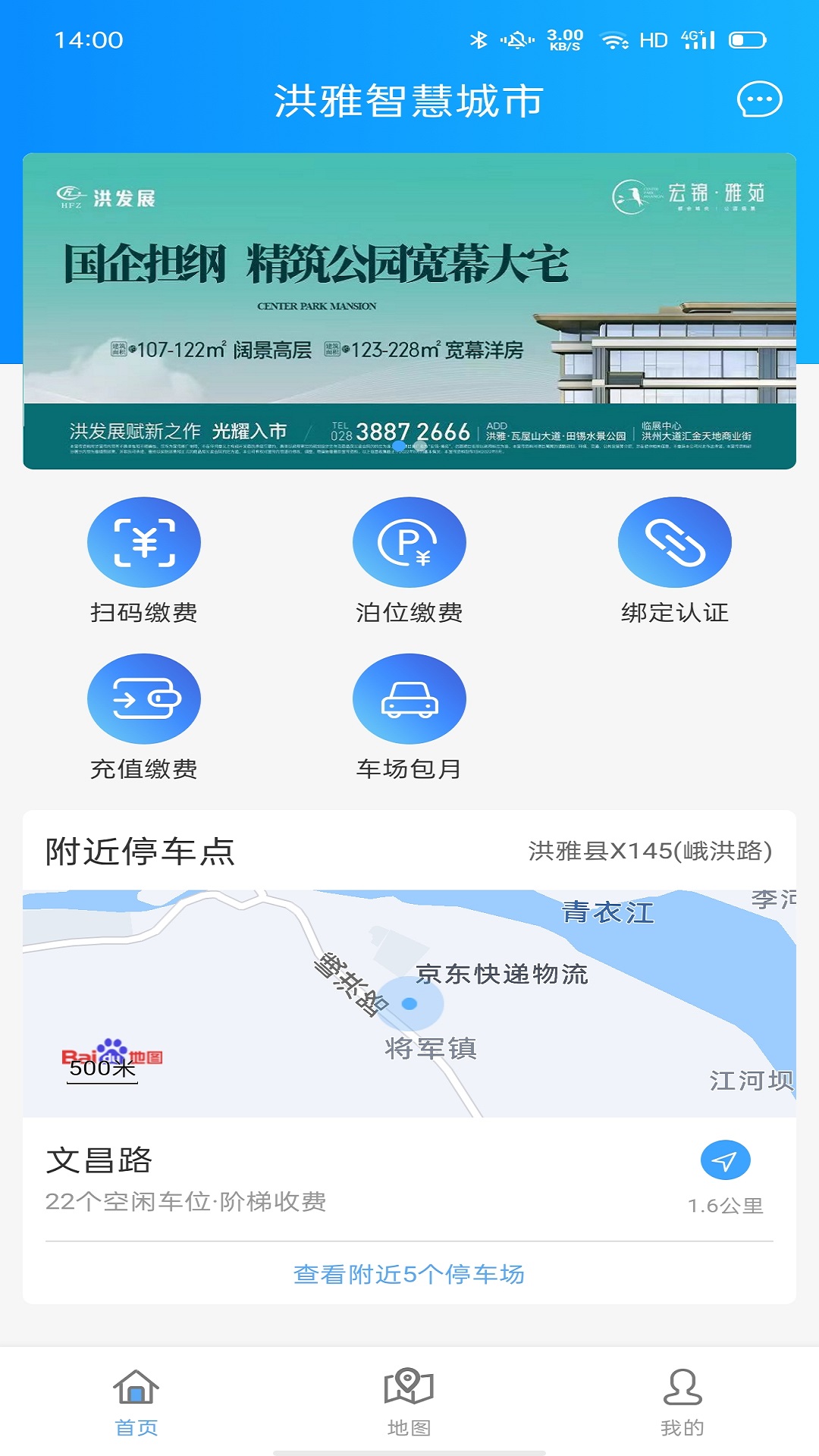Open the 宏锦雅苑 banner advertisement
This screenshot has width=819, height=1456.
coord(409,303)
